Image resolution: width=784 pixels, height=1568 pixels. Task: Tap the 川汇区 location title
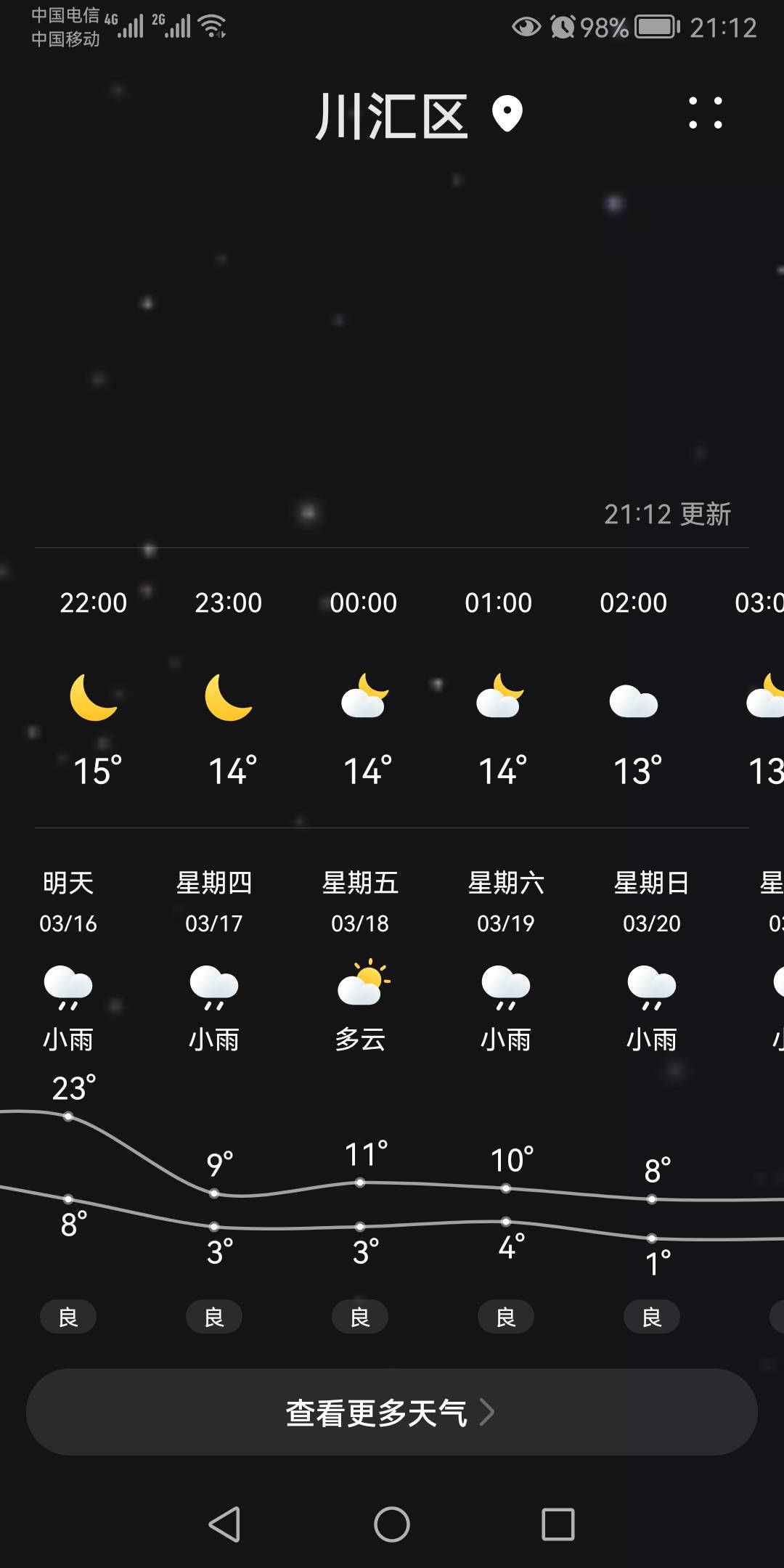[x=392, y=115]
